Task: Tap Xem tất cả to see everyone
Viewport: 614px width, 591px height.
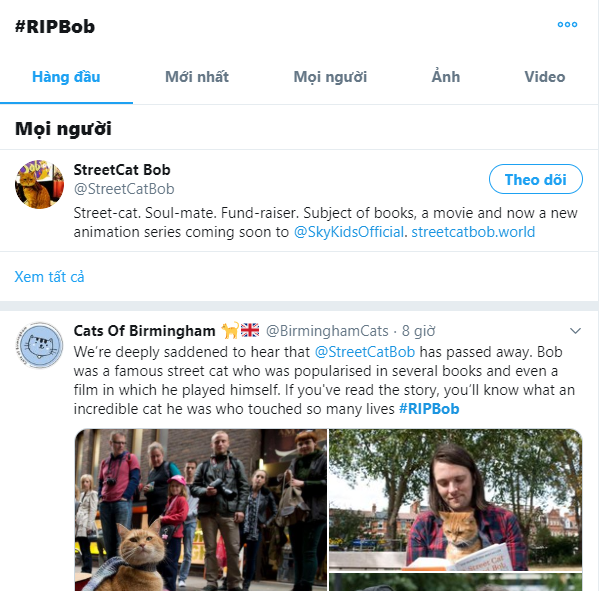Action: coord(49,277)
